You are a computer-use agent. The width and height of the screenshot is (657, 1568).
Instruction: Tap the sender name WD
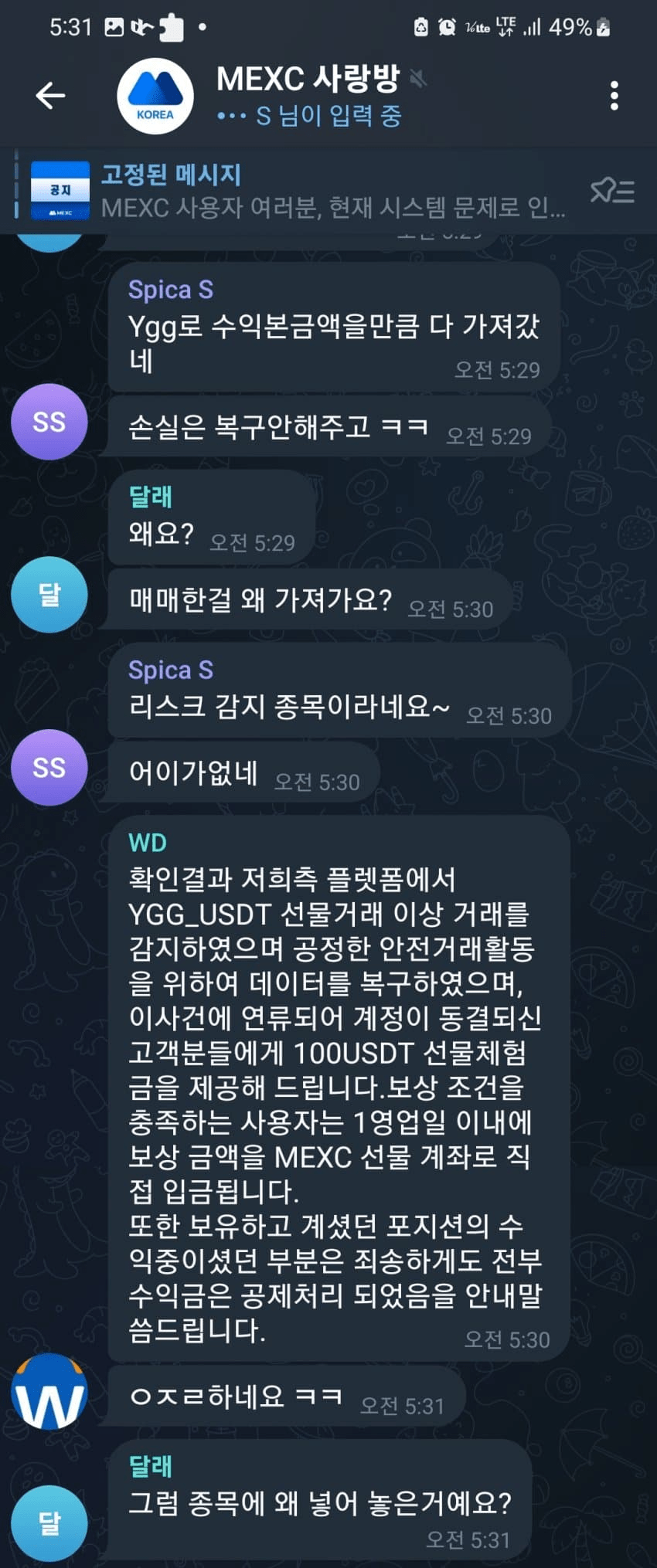148,843
